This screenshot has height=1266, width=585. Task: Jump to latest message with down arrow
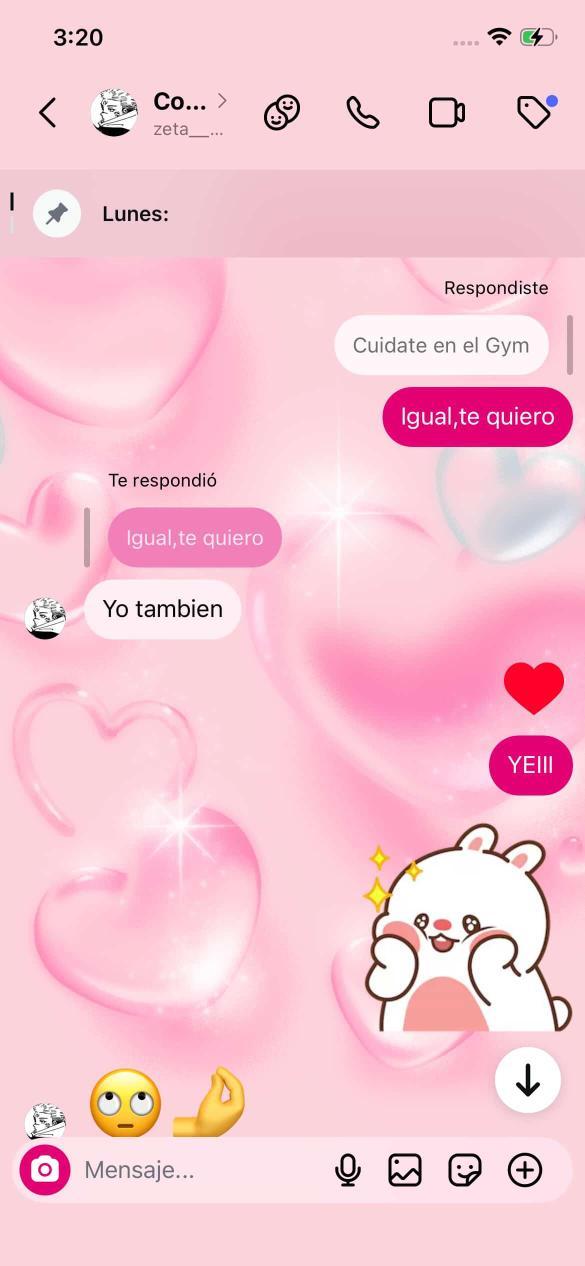[x=528, y=1080]
